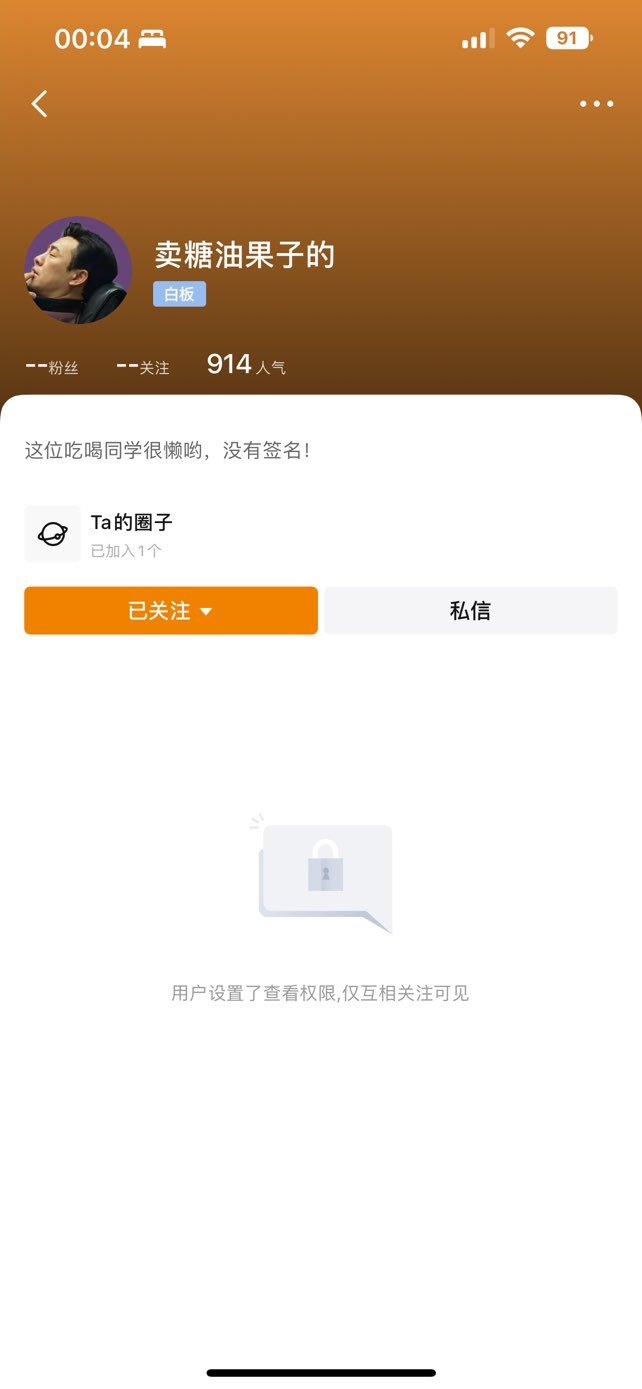Open the user's profile avatar

(x=78, y=270)
